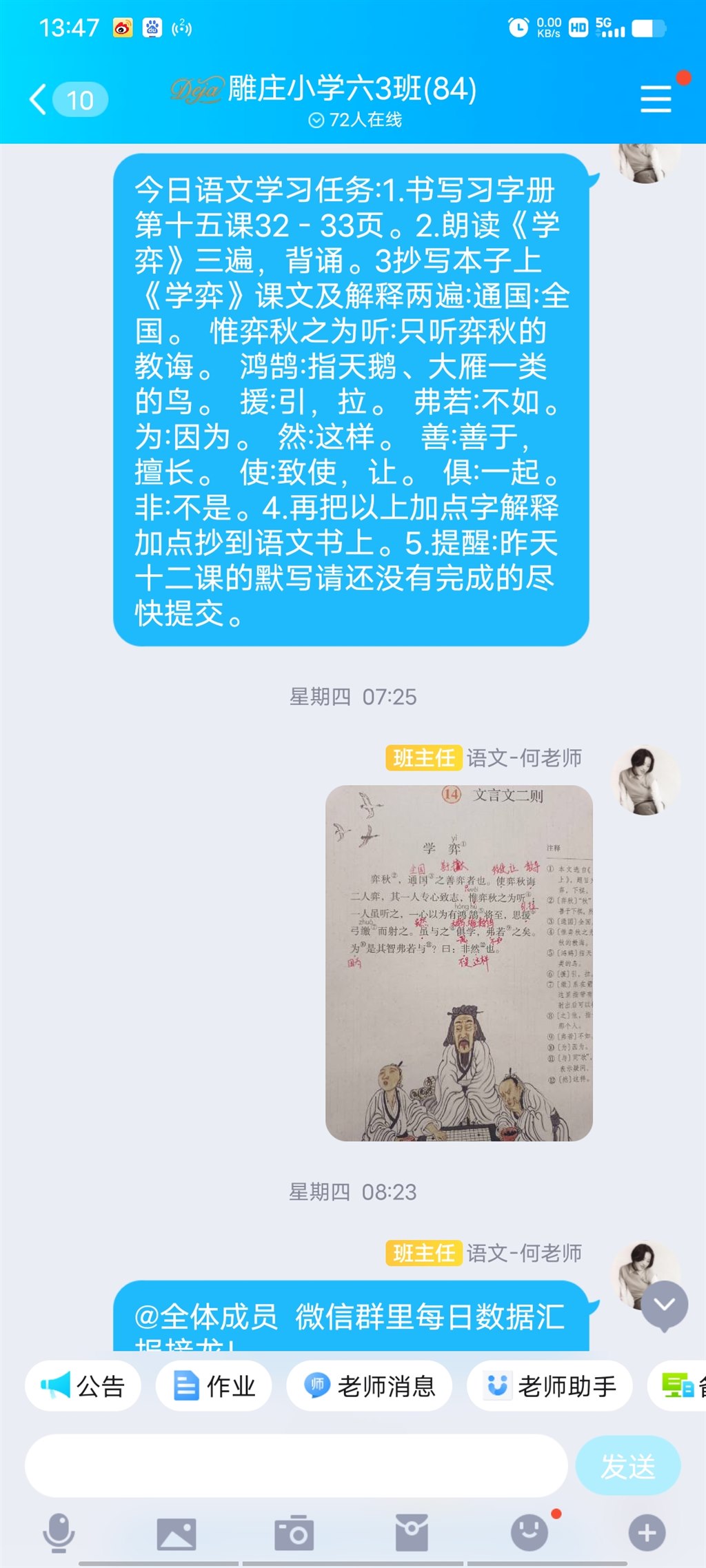
Task: Open the photo gallery picker
Action: (x=176, y=1533)
